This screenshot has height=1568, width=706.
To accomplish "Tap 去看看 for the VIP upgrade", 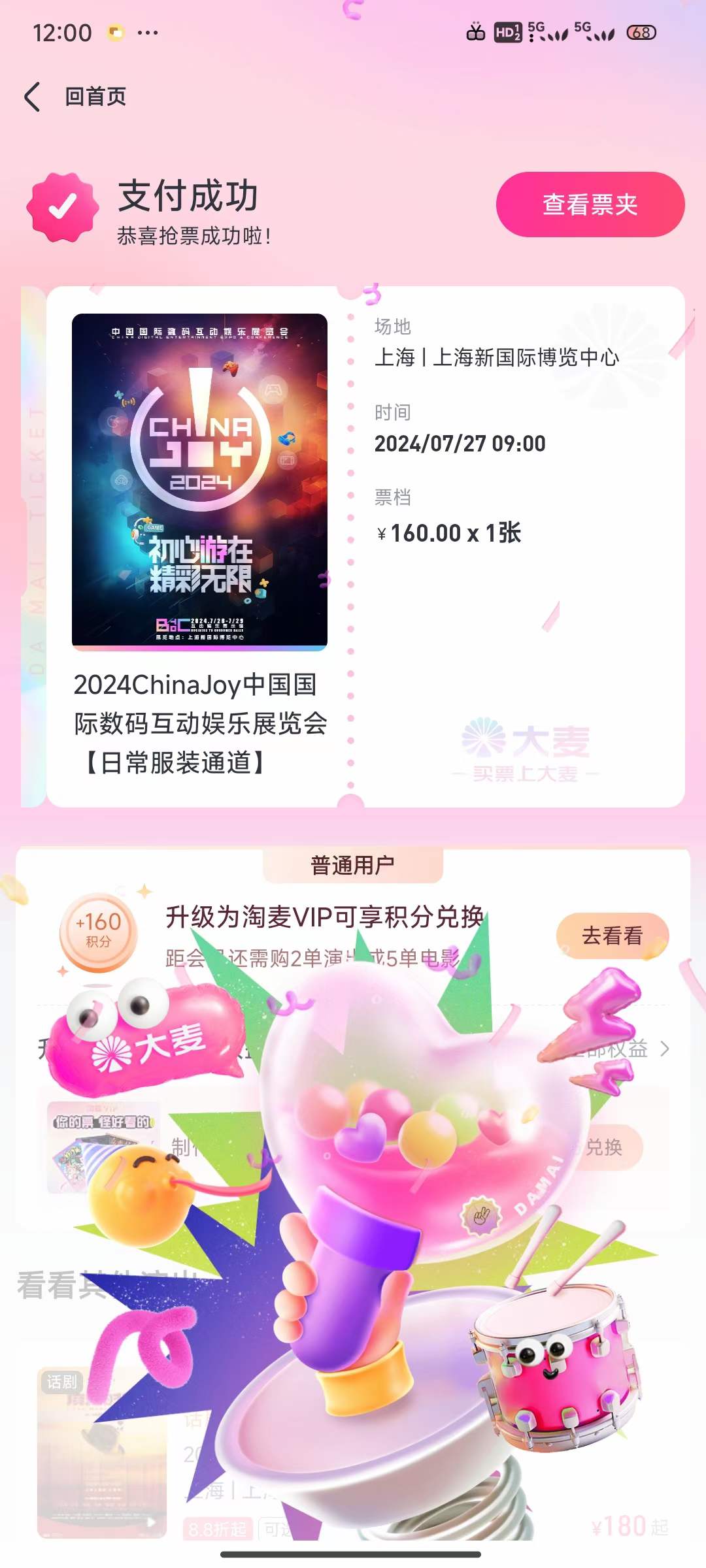I will point(612,936).
